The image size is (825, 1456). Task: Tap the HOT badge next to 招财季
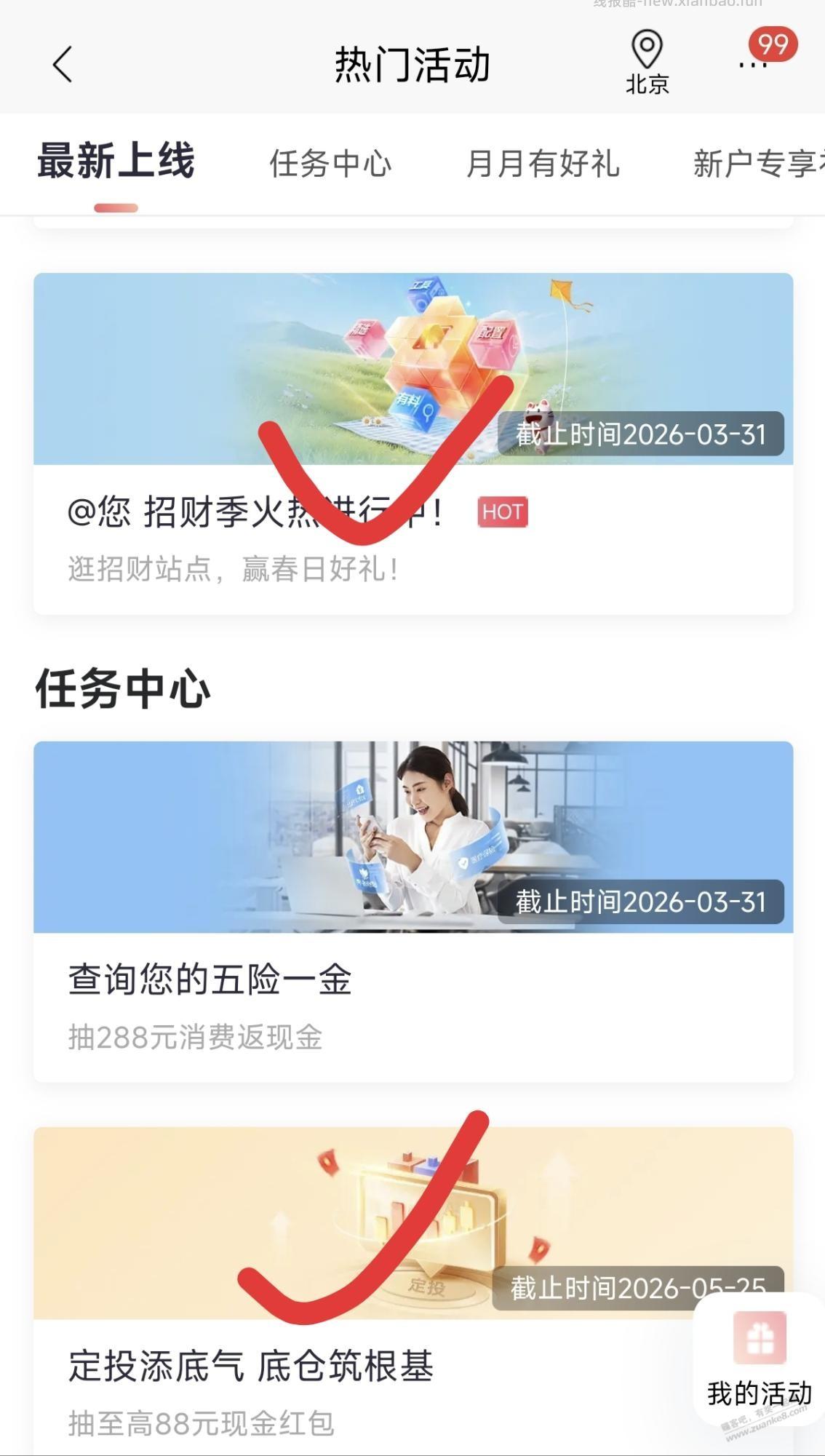(502, 513)
